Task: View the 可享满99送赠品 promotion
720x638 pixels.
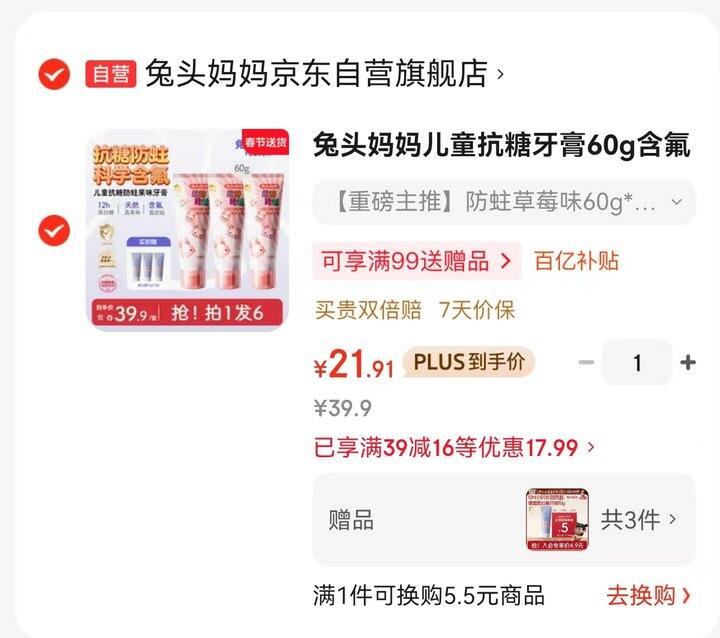Action: (416, 262)
